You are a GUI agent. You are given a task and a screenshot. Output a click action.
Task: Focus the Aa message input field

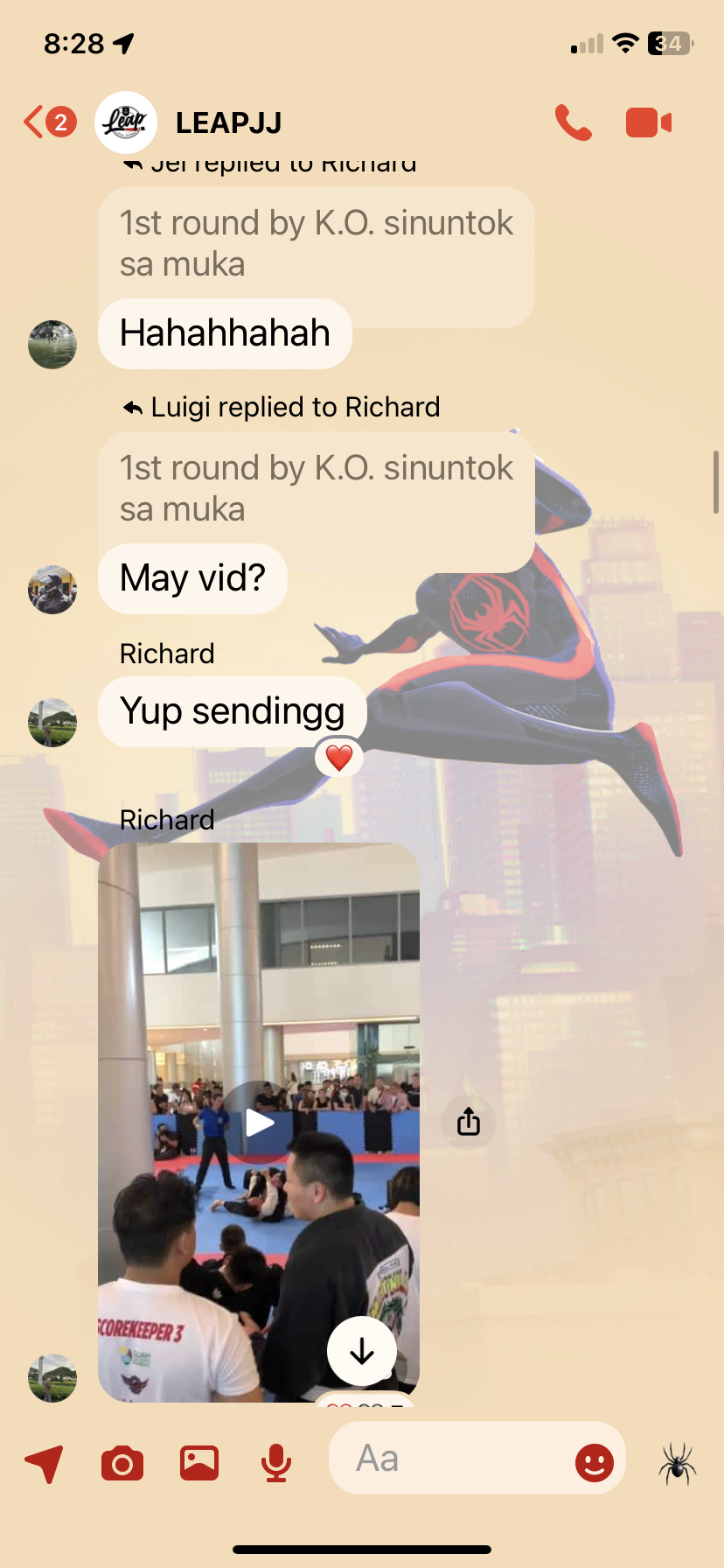coord(446,1459)
